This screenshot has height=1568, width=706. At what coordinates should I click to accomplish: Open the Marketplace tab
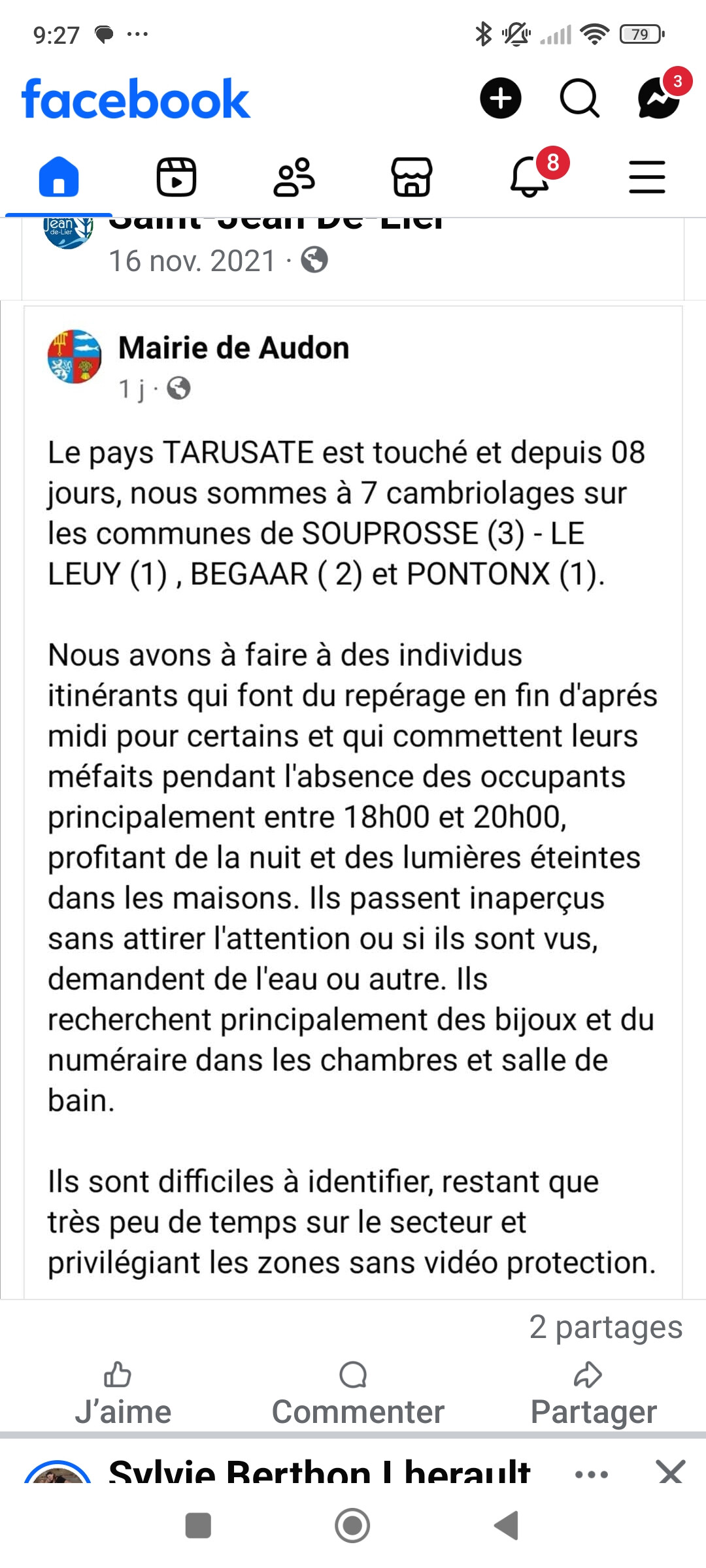coord(412,177)
